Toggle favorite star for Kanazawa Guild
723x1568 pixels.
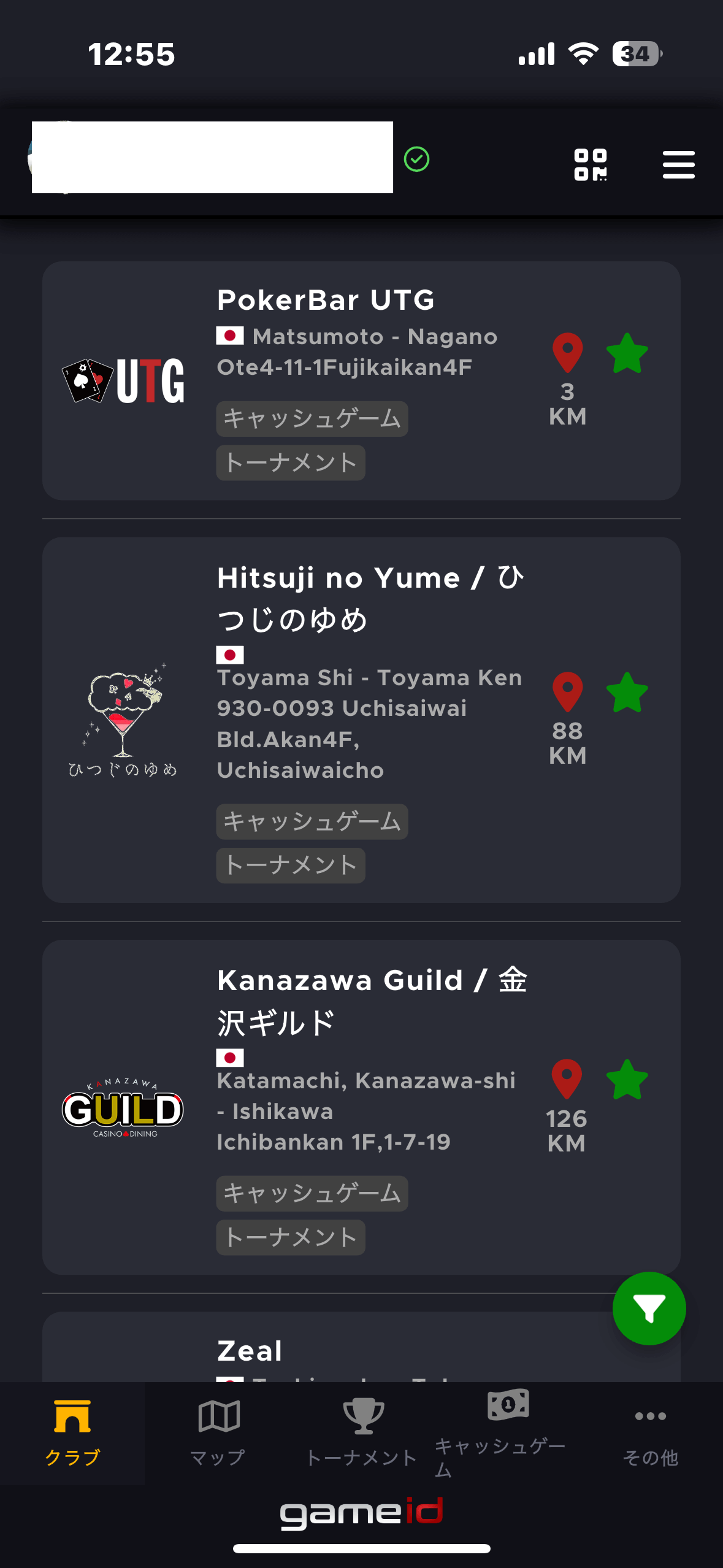pyautogui.click(x=627, y=1080)
